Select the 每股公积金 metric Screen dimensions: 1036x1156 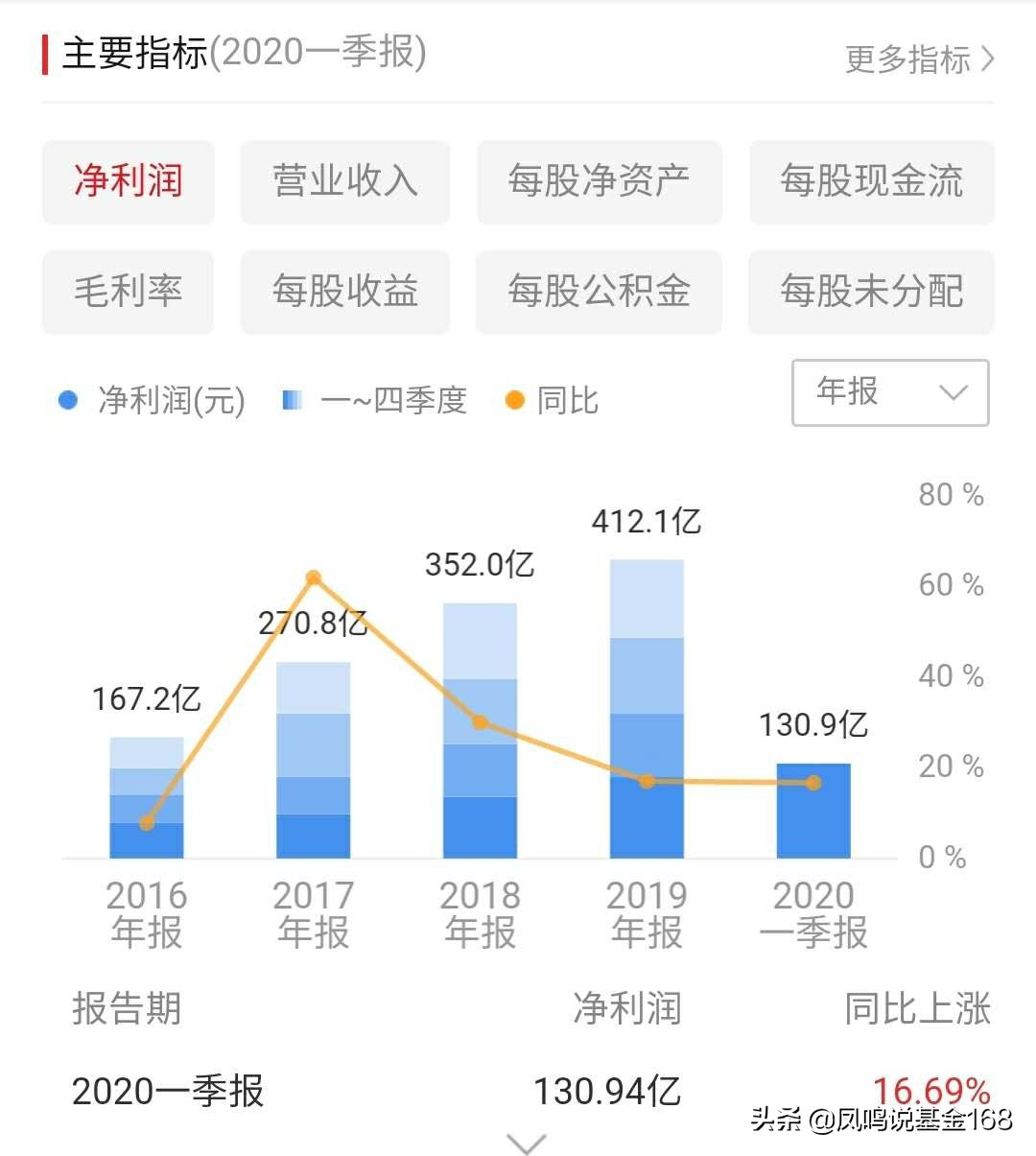pos(599,293)
